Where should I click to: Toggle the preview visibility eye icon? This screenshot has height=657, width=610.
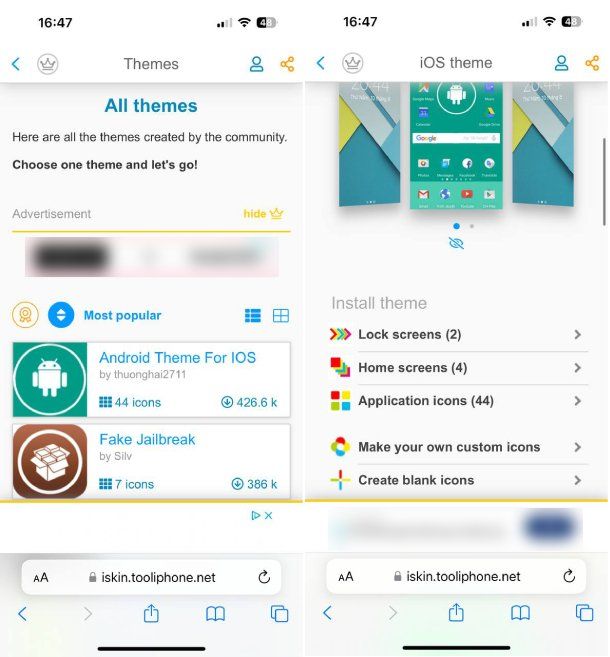click(457, 243)
